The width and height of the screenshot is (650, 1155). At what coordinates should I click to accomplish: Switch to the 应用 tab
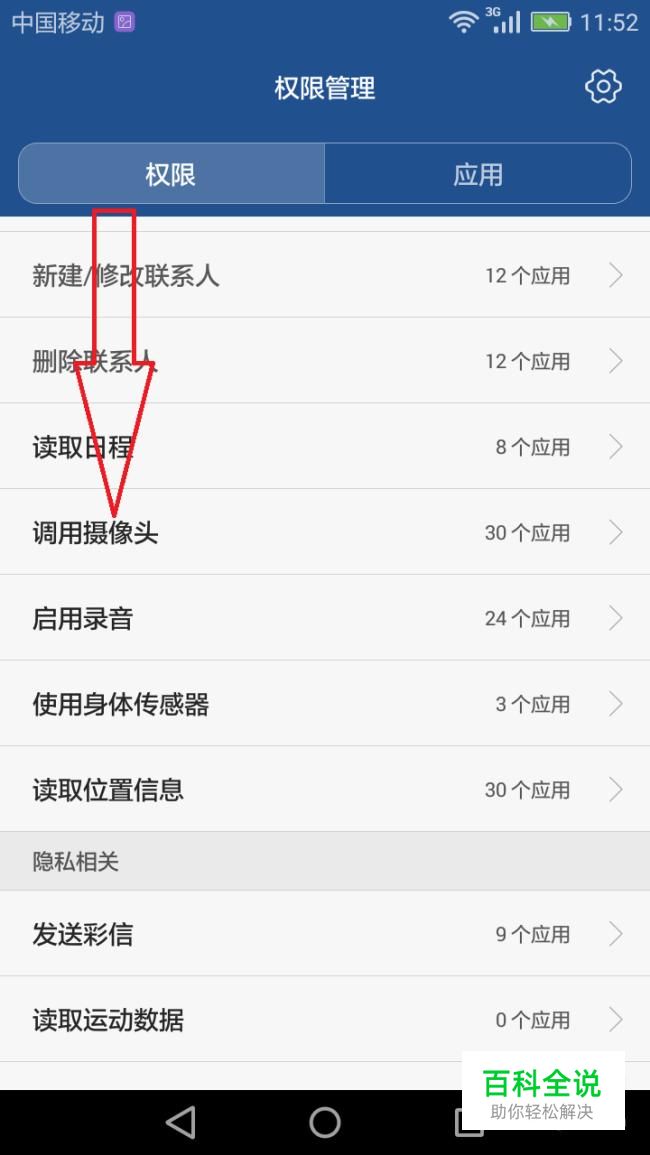point(477,174)
